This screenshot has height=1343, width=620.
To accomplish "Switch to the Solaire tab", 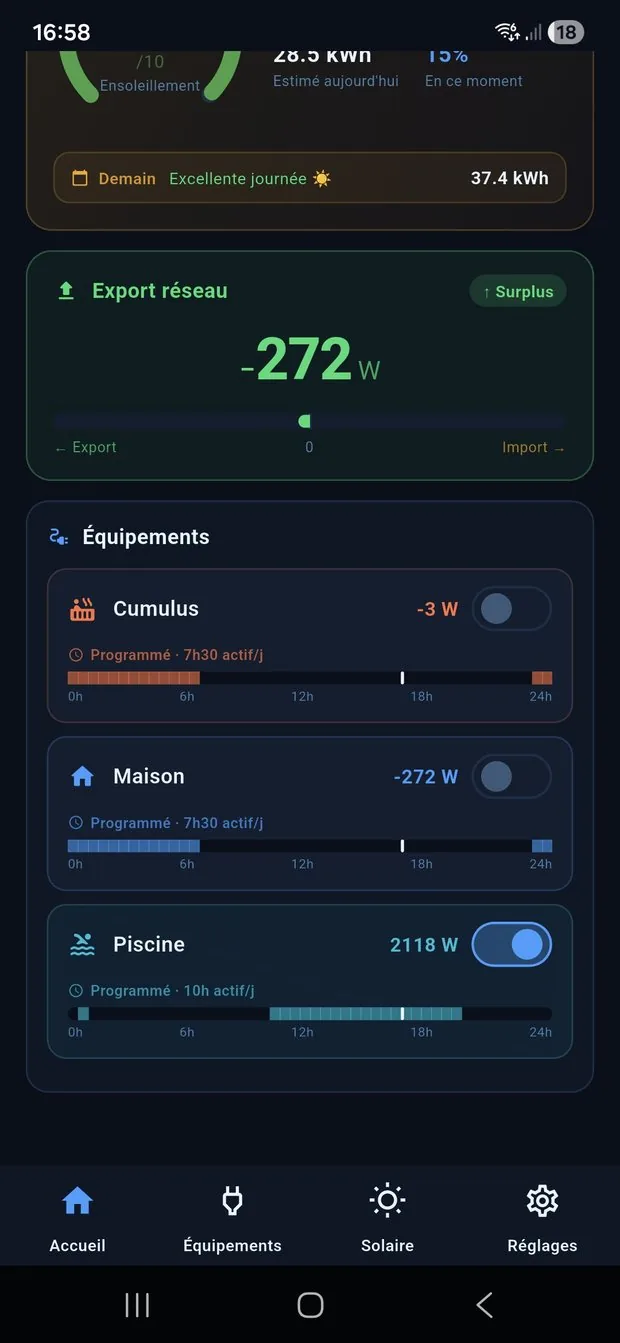I will 387,1218.
